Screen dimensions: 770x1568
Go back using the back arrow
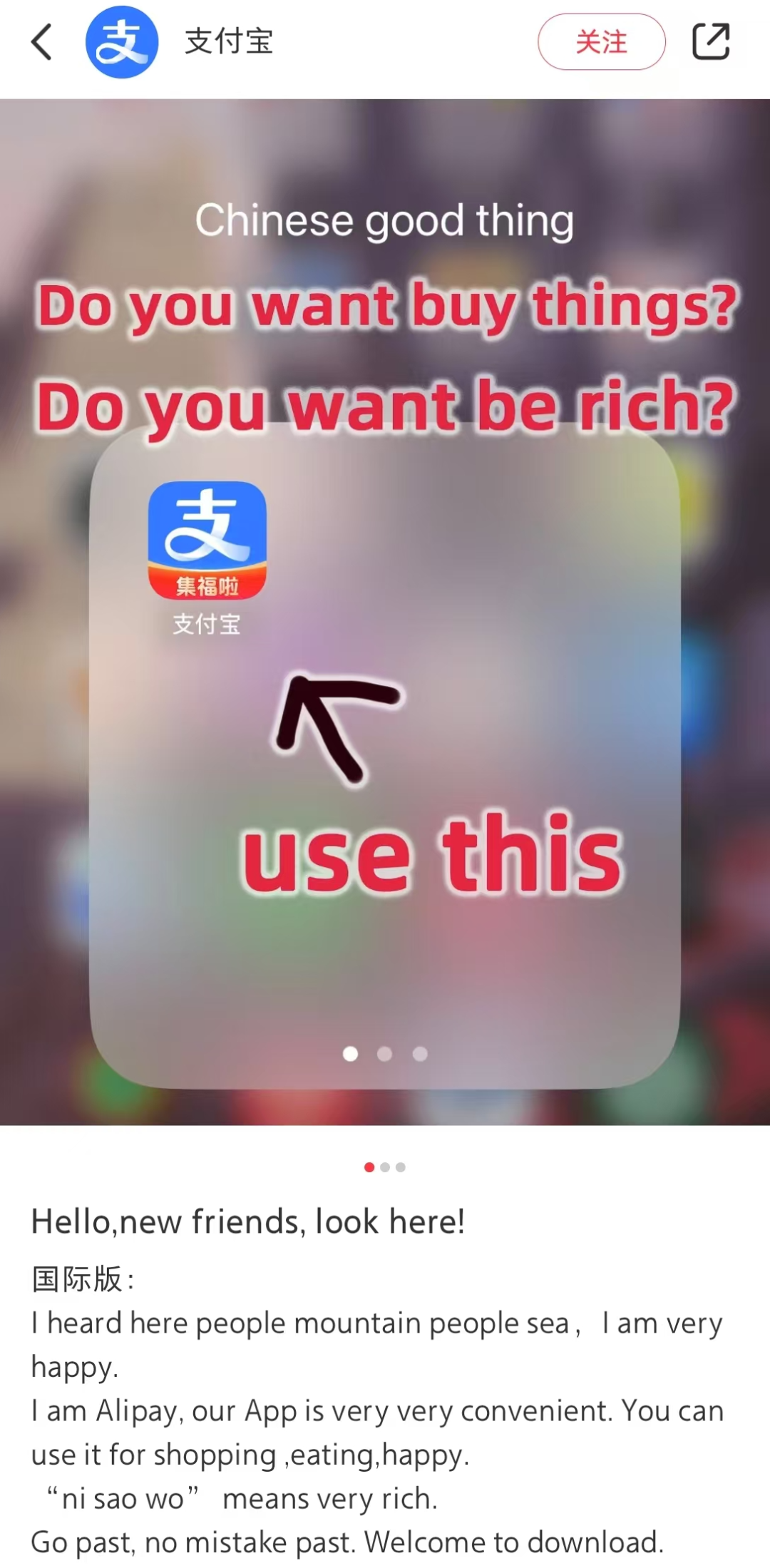(x=43, y=41)
